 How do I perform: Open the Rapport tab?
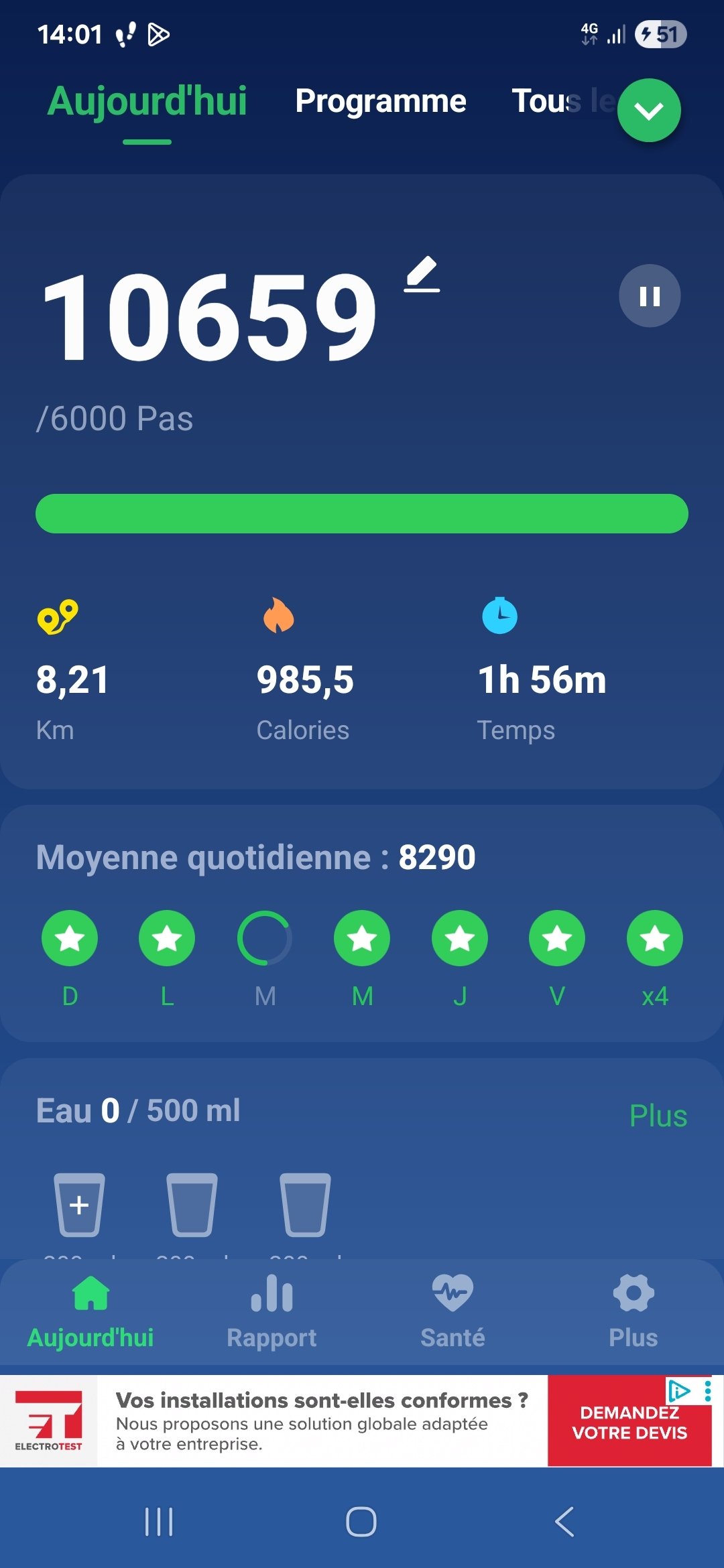pyautogui.click(x=271, y=1311)
